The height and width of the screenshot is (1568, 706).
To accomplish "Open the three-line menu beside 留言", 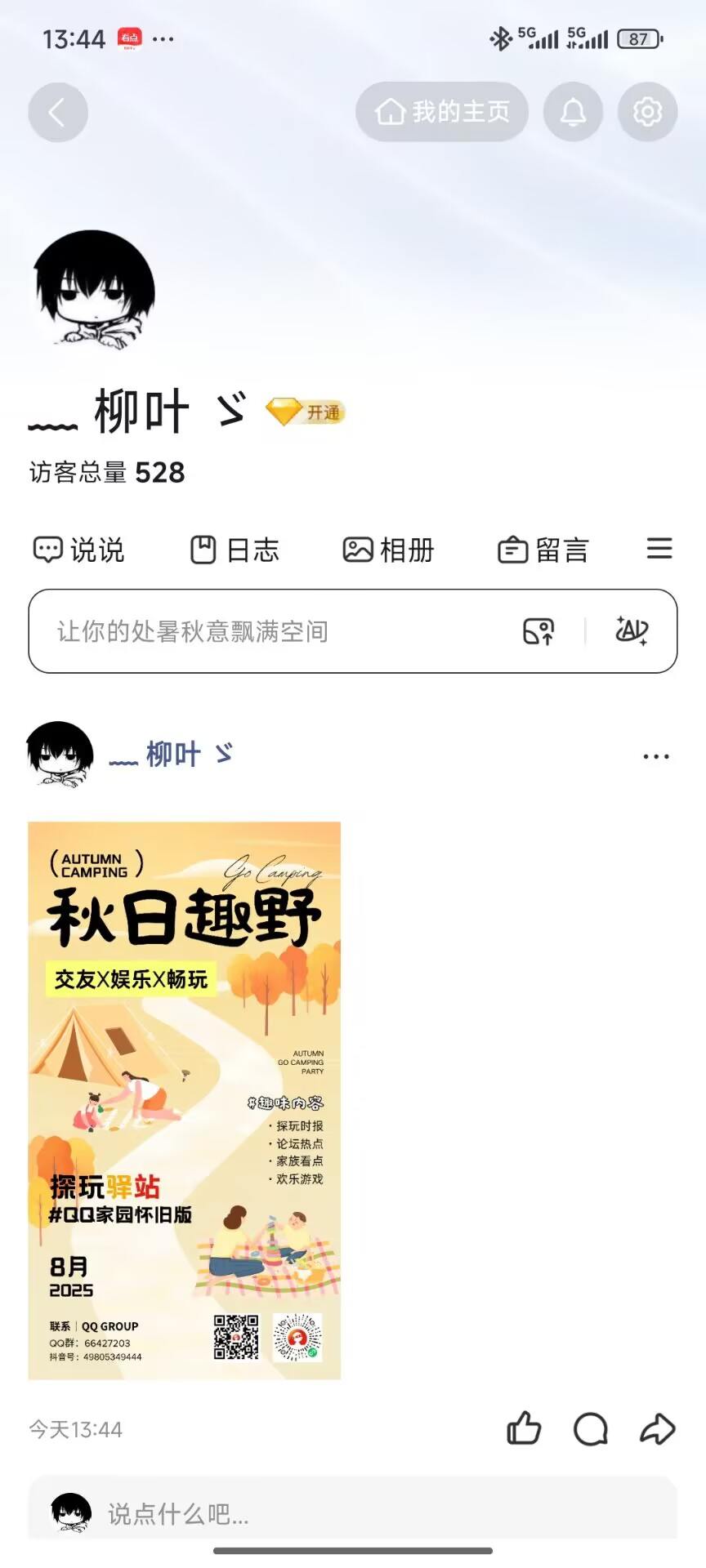I will coord(659,548).
